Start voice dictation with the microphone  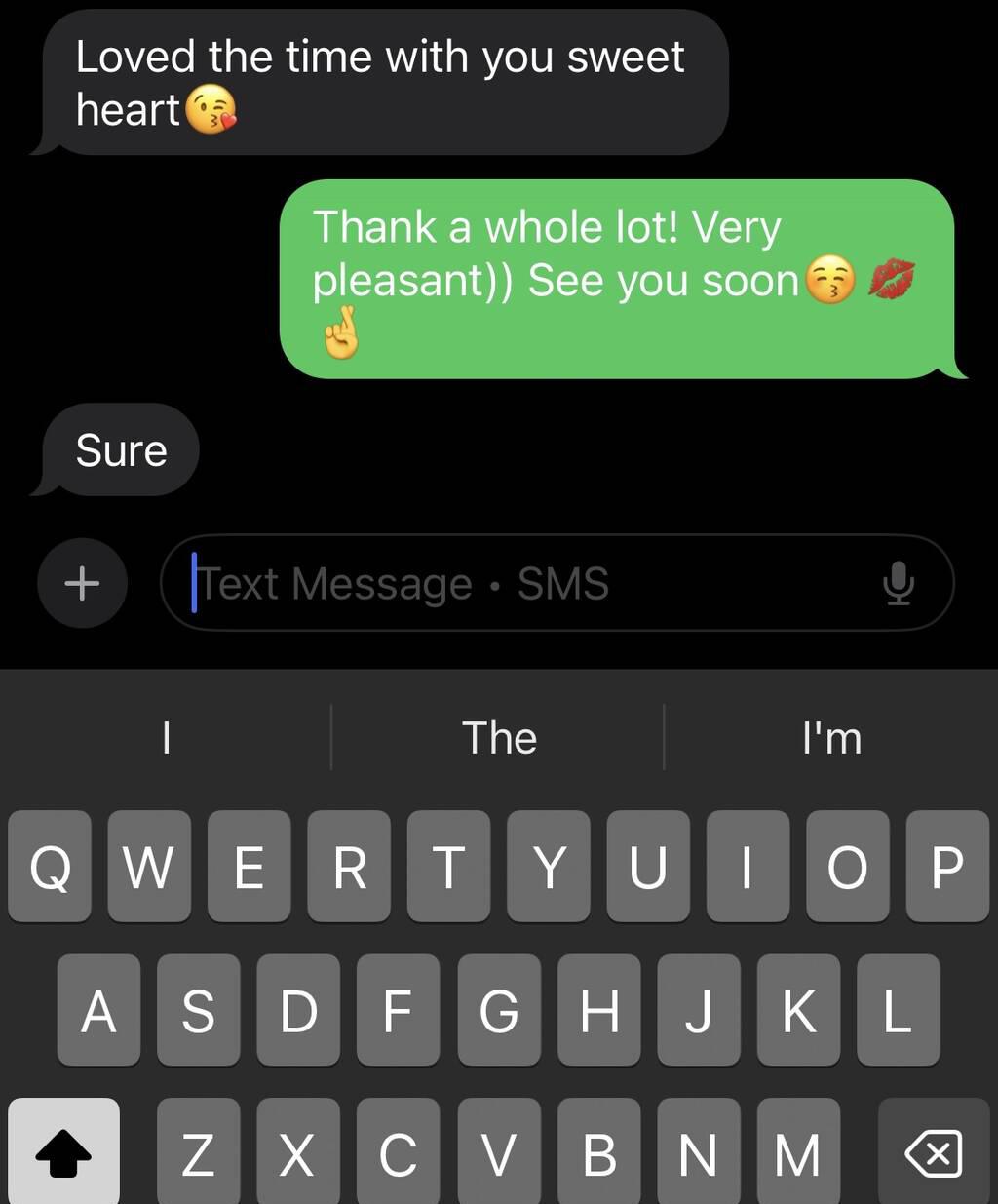(x=898, y=583)
